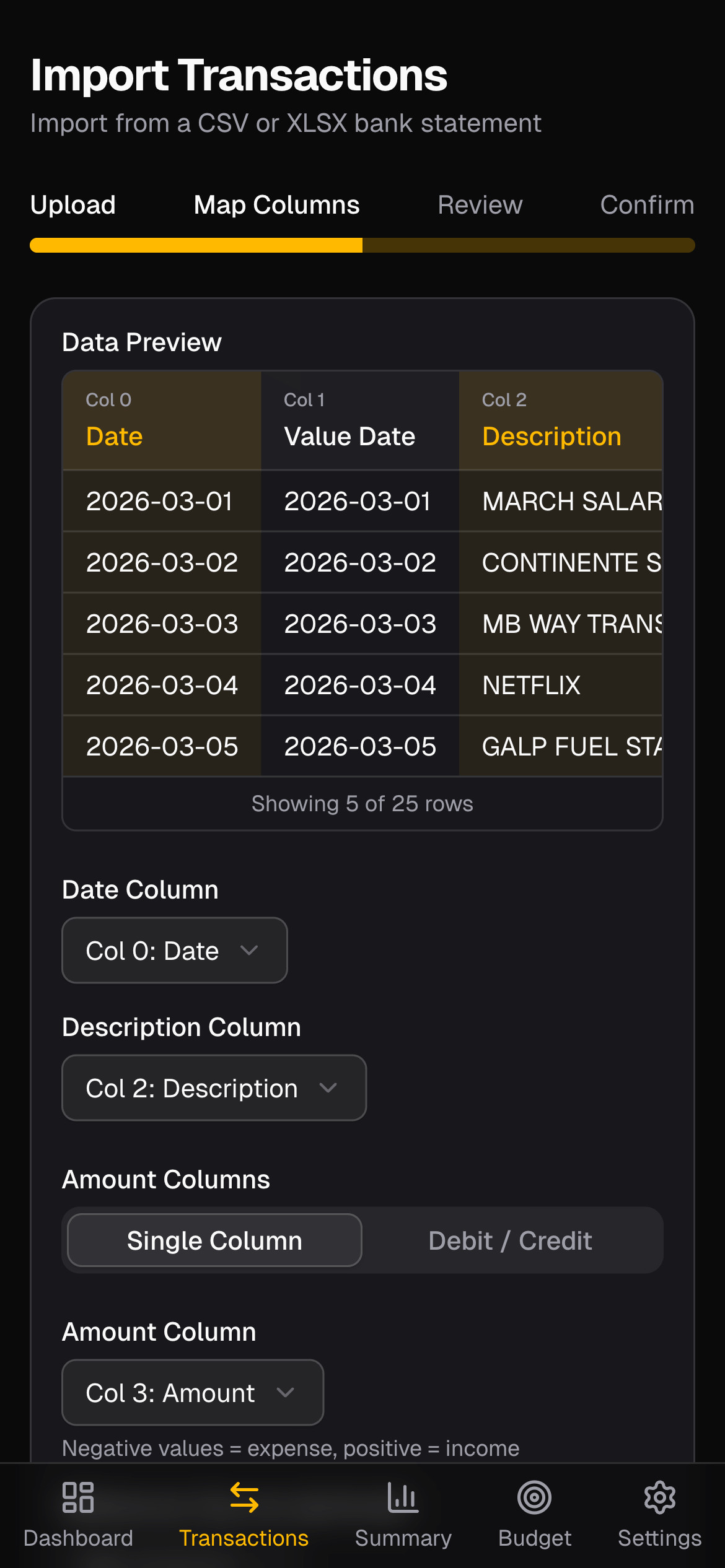Open the Settings gear icon
This screenshot has width=725, height=1568.
click(x=659, y=1498)
